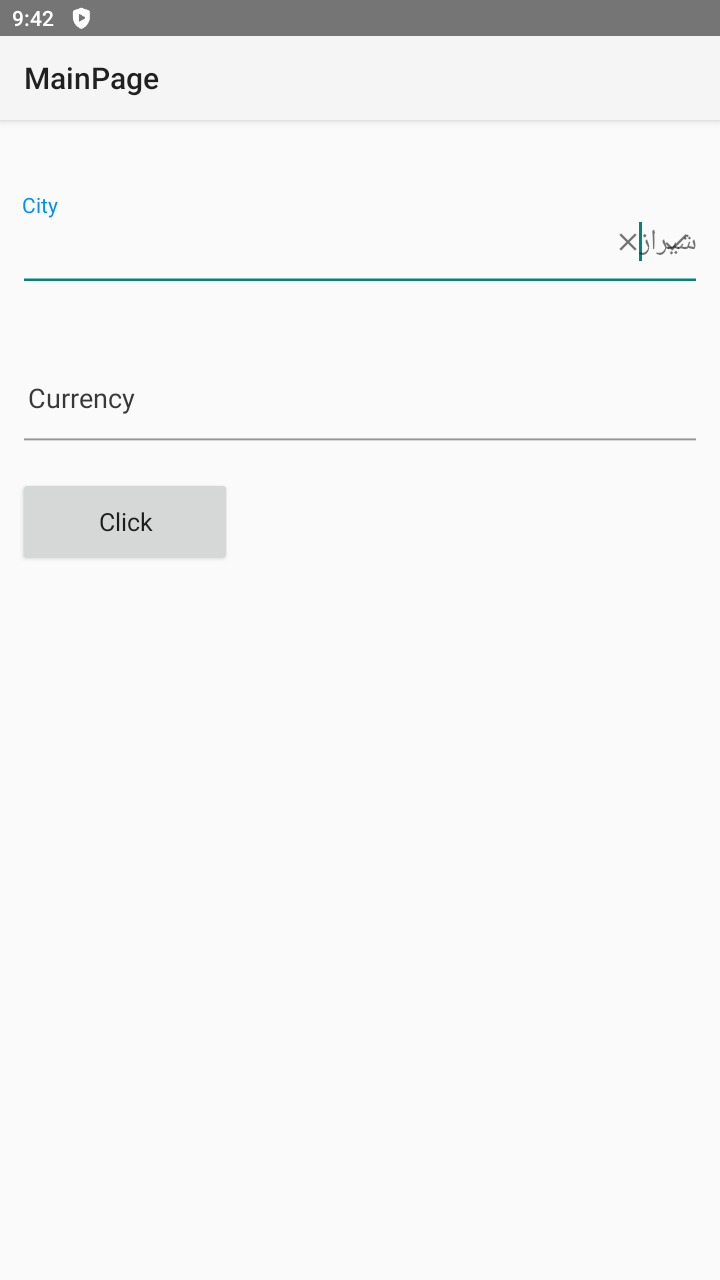Focus the City text field

pos(320,243)
